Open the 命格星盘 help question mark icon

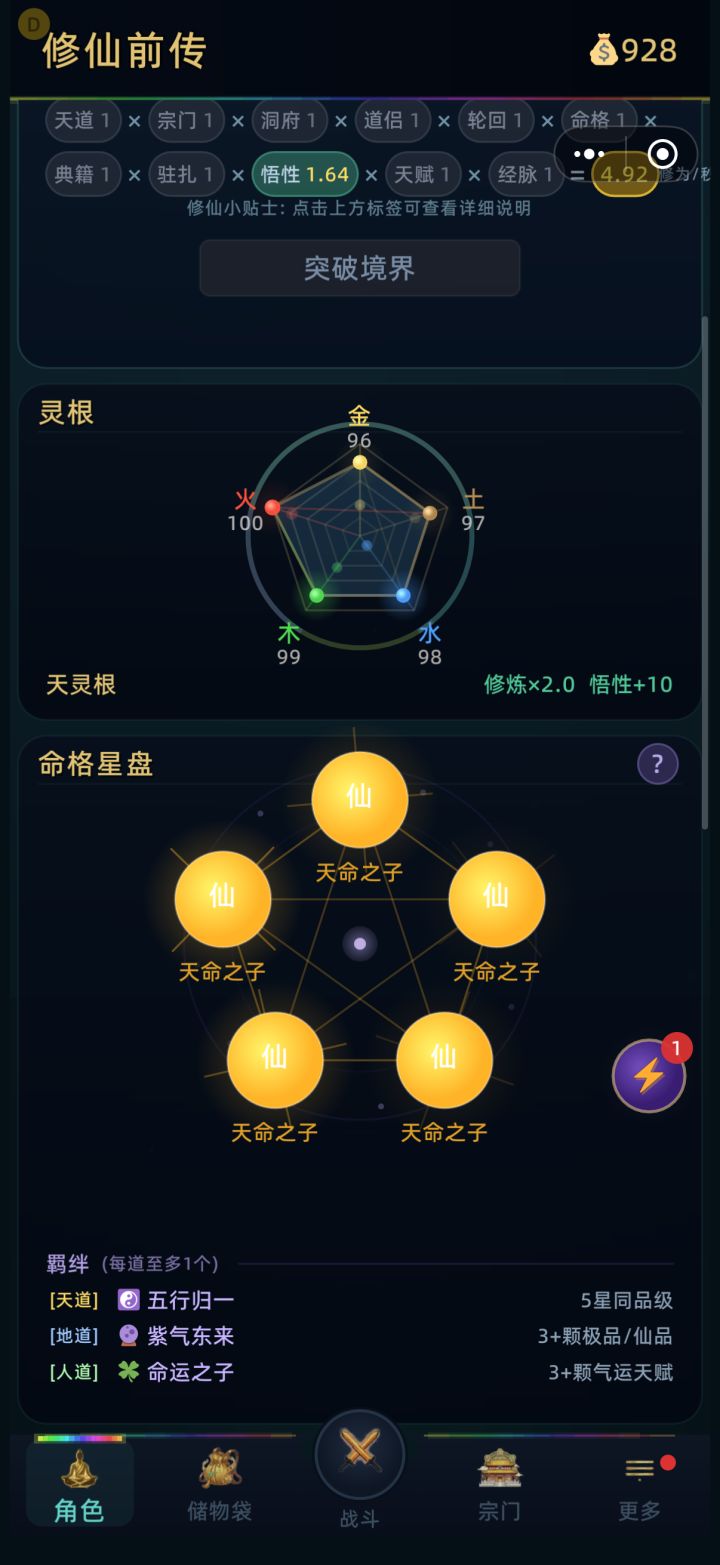coord(657,764)
